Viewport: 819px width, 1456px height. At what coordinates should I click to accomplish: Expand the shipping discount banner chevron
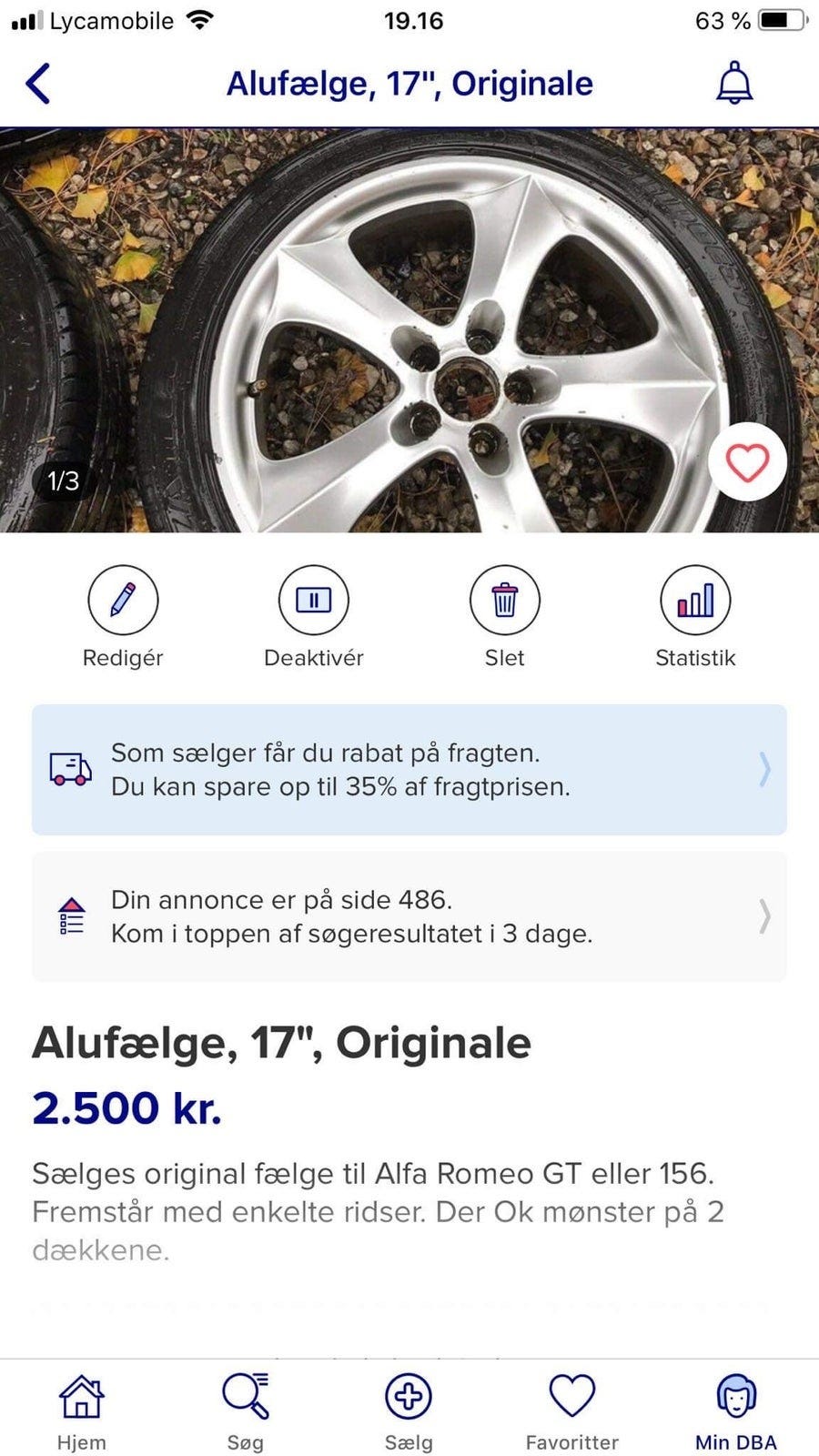click(761, 770)
